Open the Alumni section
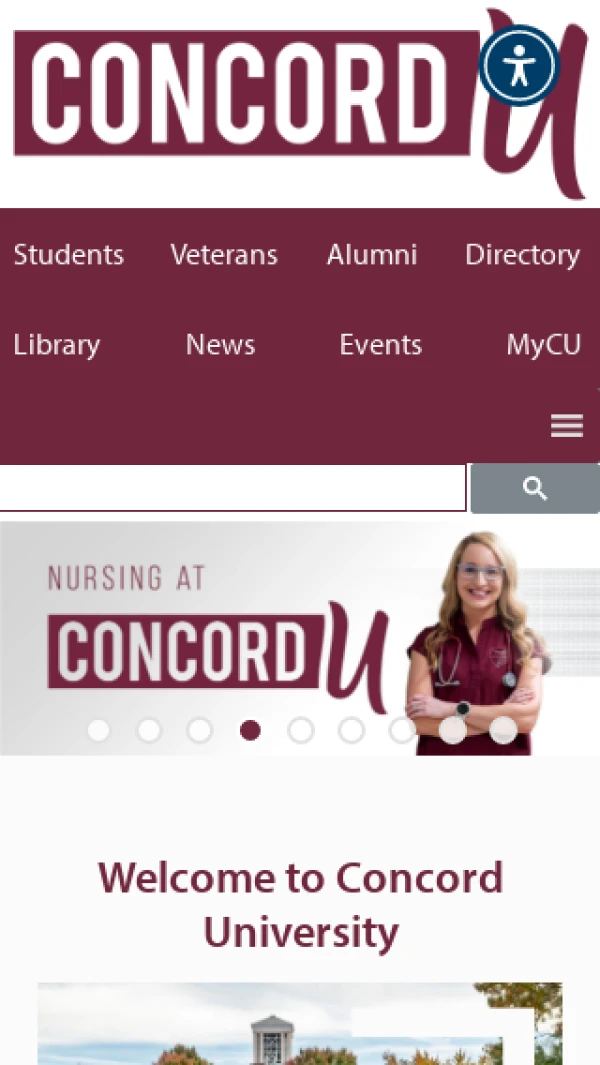The height and width of the screenshot is (1065, 600). point(372,255)
